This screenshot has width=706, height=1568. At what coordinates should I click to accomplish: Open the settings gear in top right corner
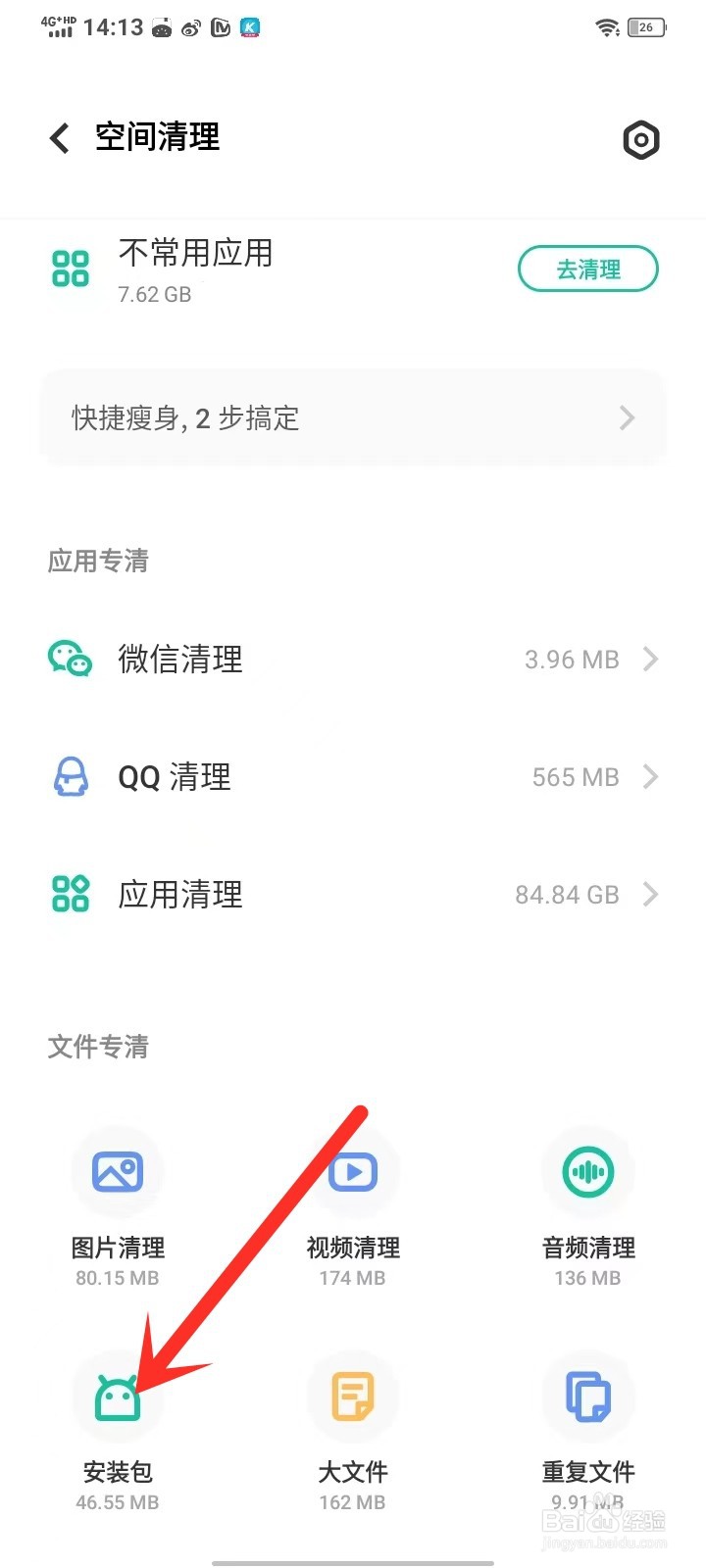pos(641,140)
